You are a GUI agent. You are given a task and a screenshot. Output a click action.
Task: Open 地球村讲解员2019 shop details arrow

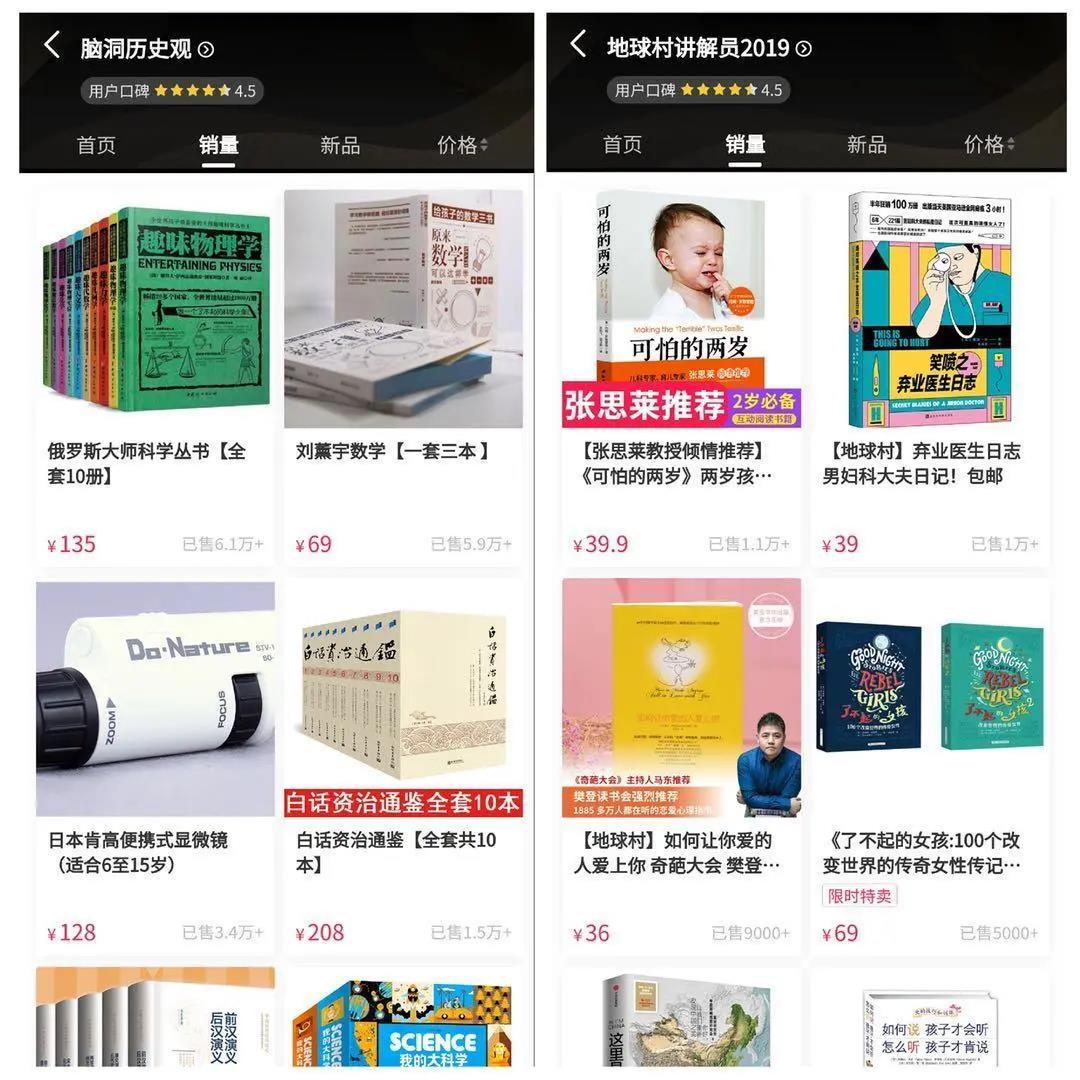point(803,48)
